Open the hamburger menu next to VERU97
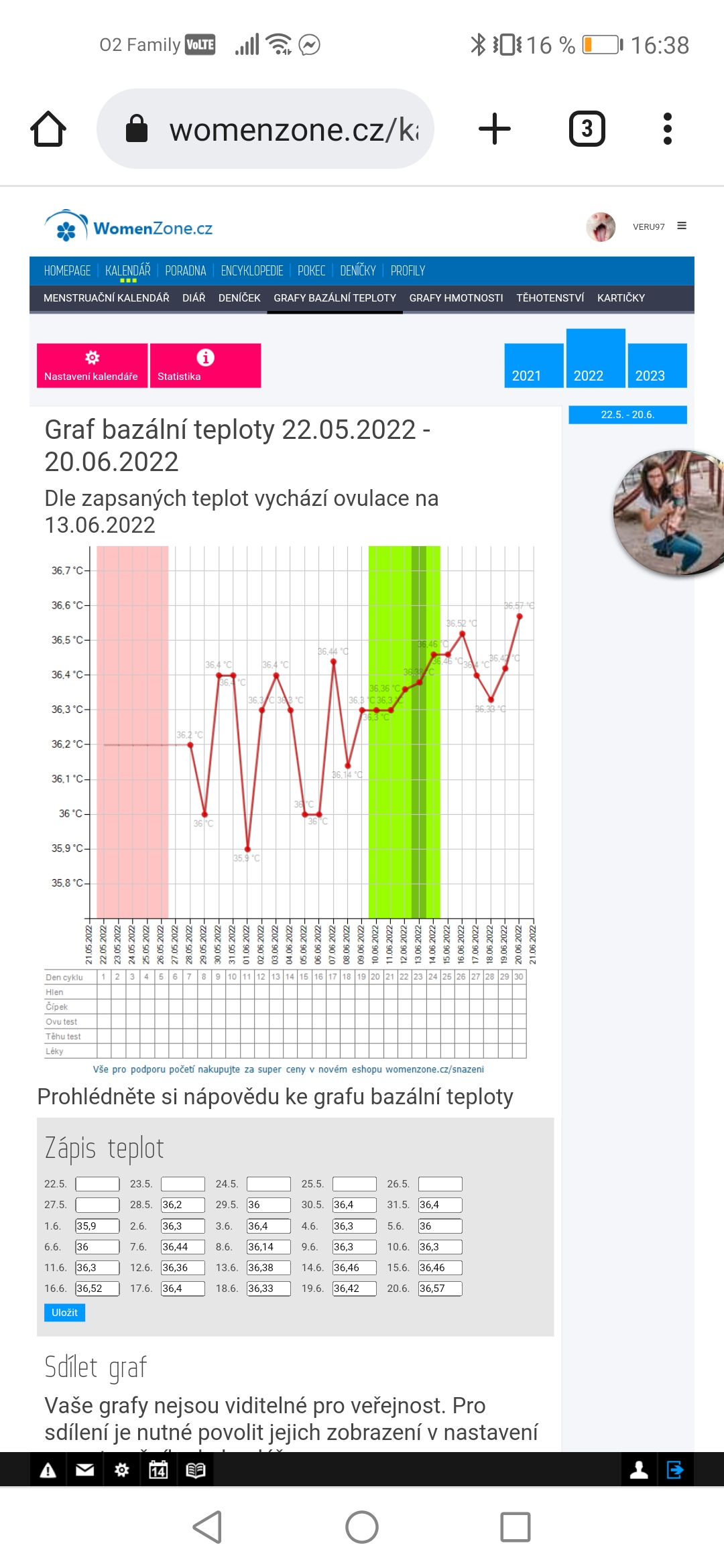This screenshot has width=724, height=1568. [x=682, y=226]
